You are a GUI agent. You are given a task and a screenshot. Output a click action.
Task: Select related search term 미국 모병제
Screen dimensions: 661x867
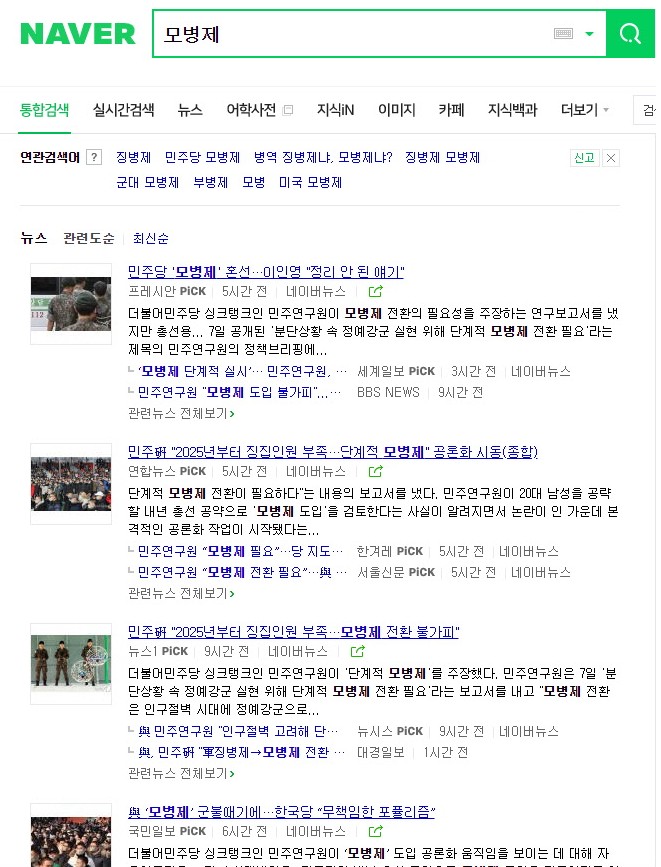click(x=310, y=182)
